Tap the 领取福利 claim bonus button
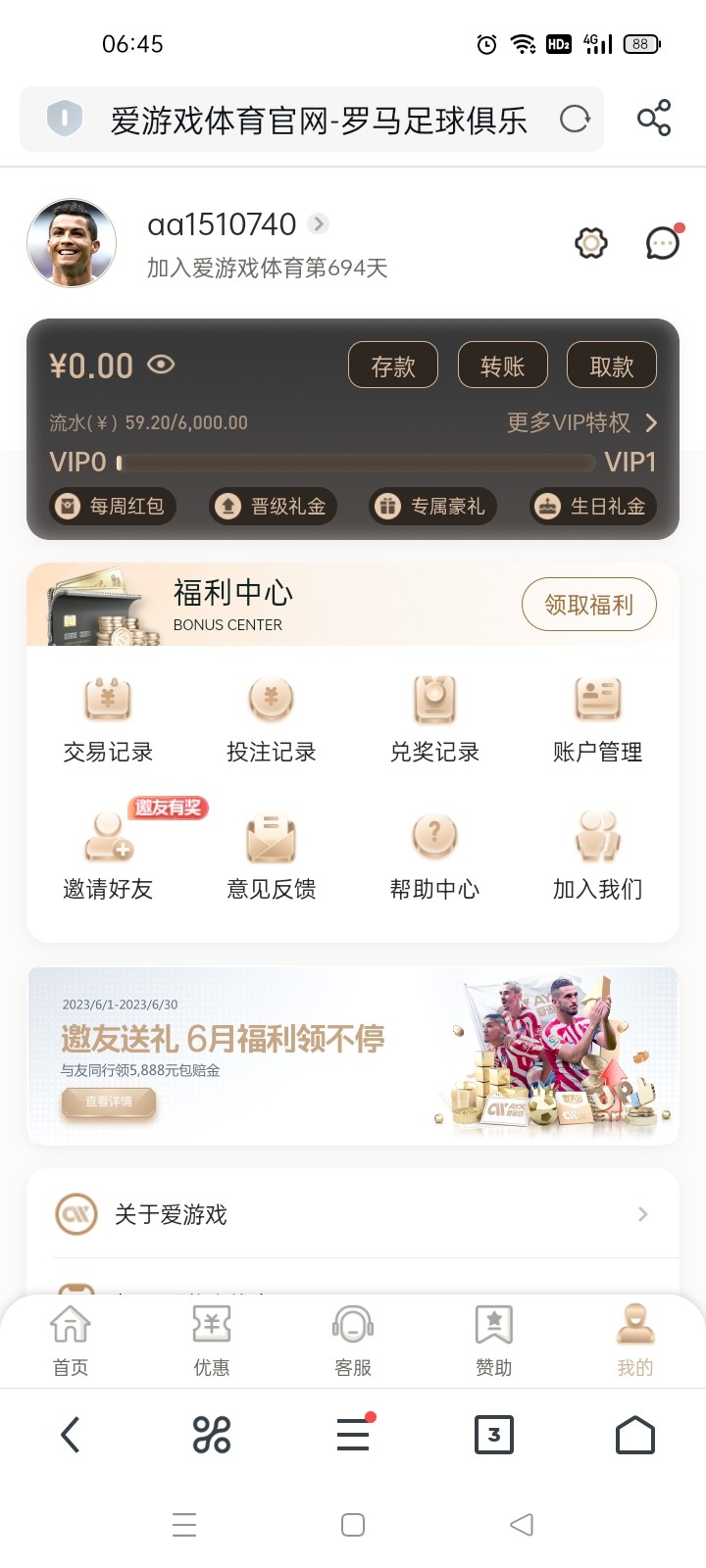 coord(588,604)
